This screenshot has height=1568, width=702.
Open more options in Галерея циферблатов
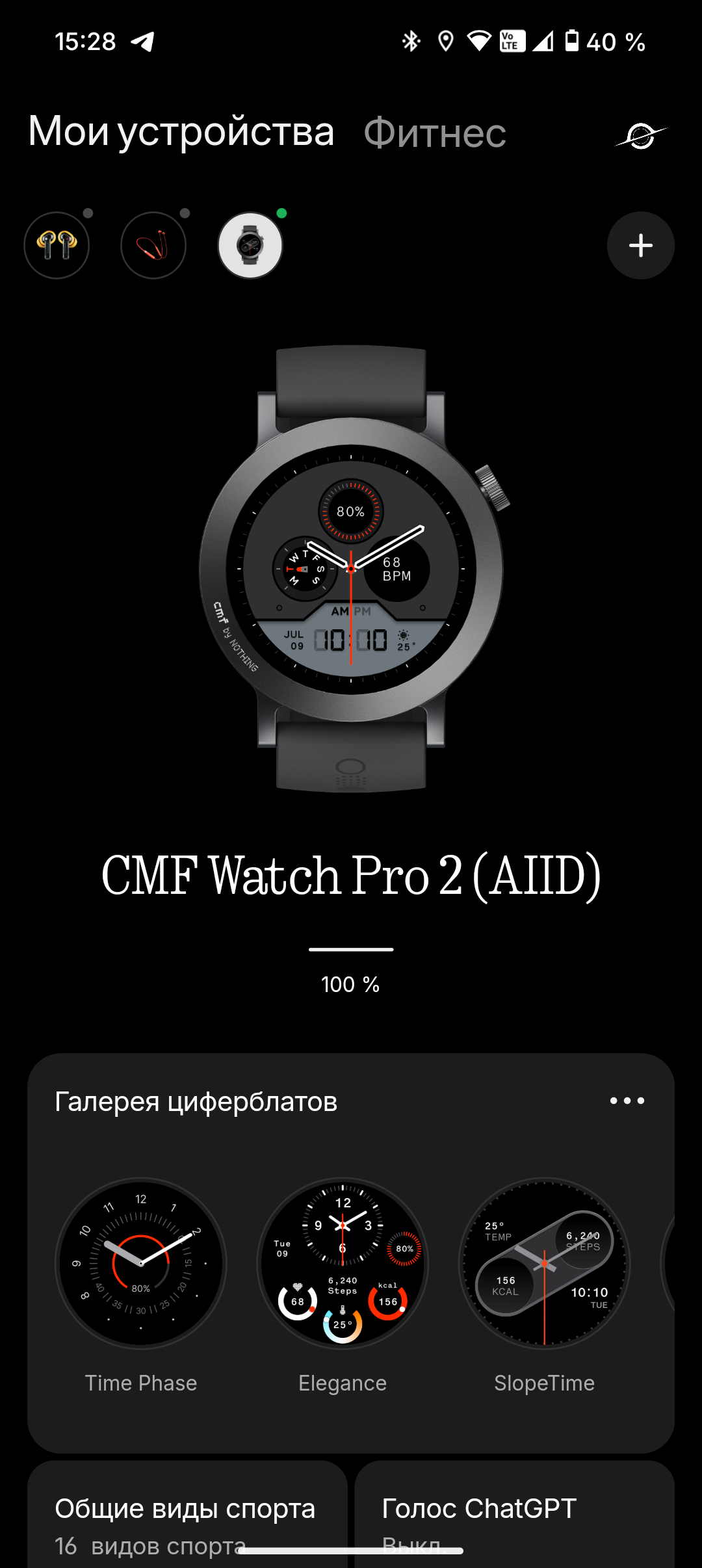click(x=627, y=1101)
